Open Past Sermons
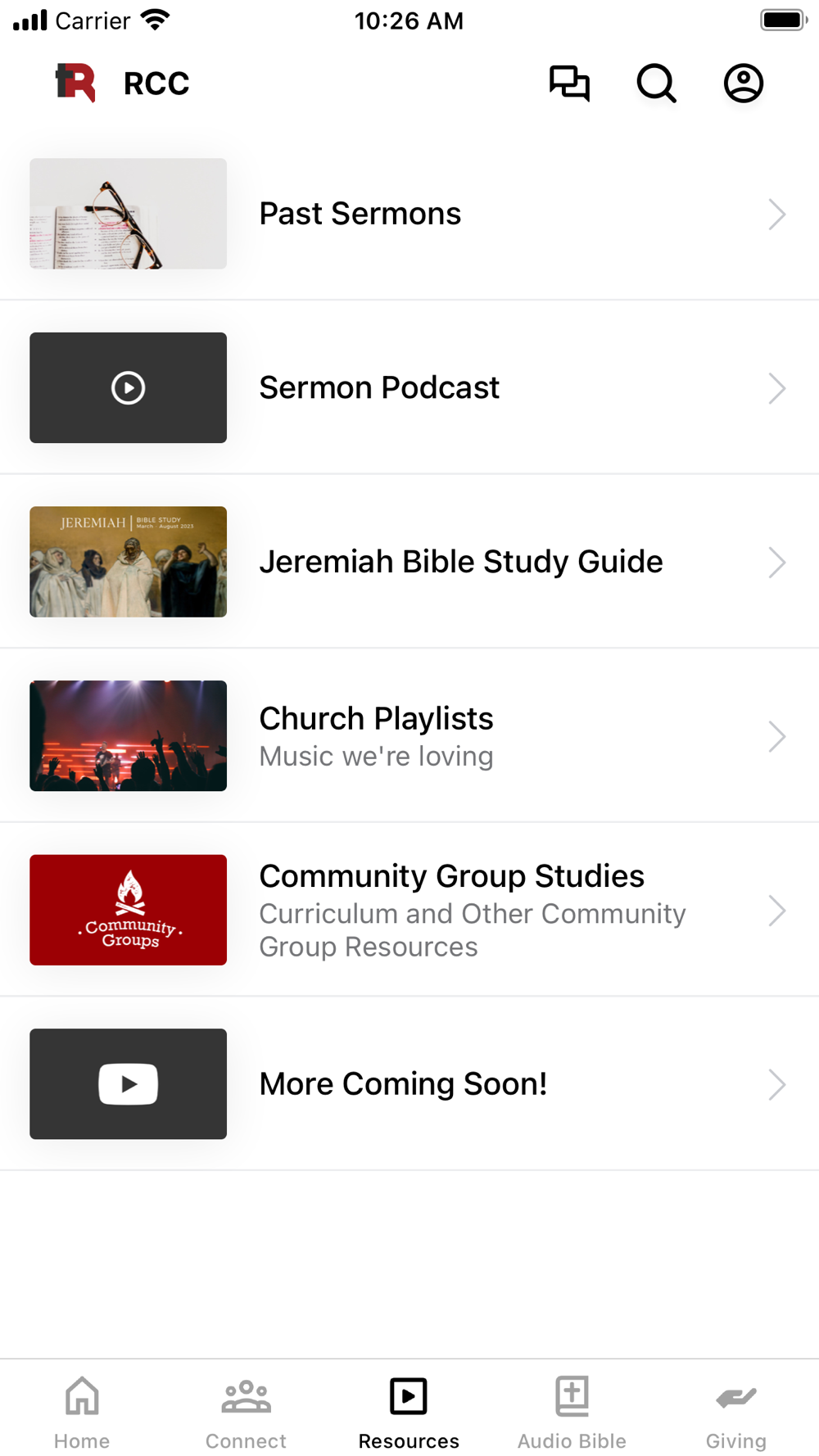The width and height of the screenshot is (819, 1456). pos(409,214)
